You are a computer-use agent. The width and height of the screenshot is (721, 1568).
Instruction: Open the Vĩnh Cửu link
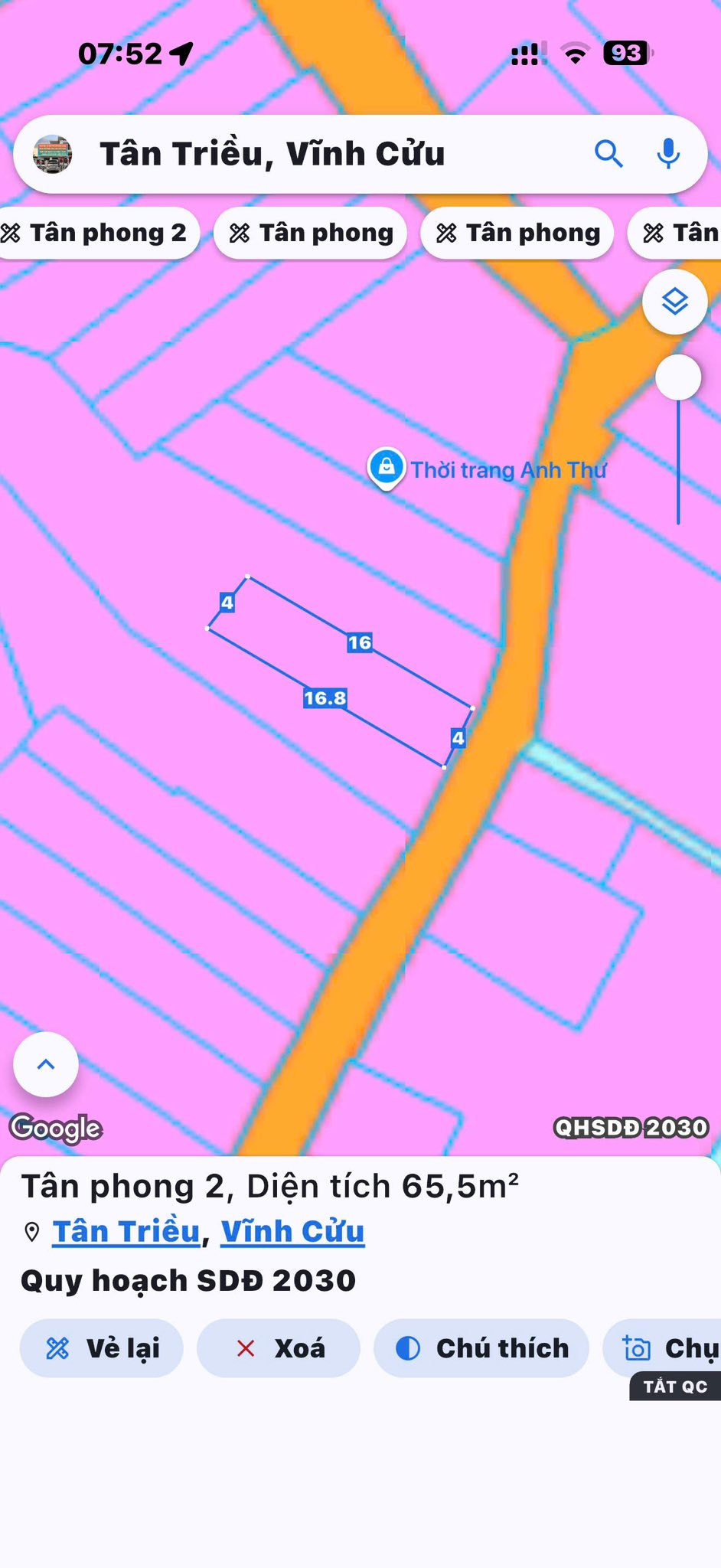pos(292,1232)
